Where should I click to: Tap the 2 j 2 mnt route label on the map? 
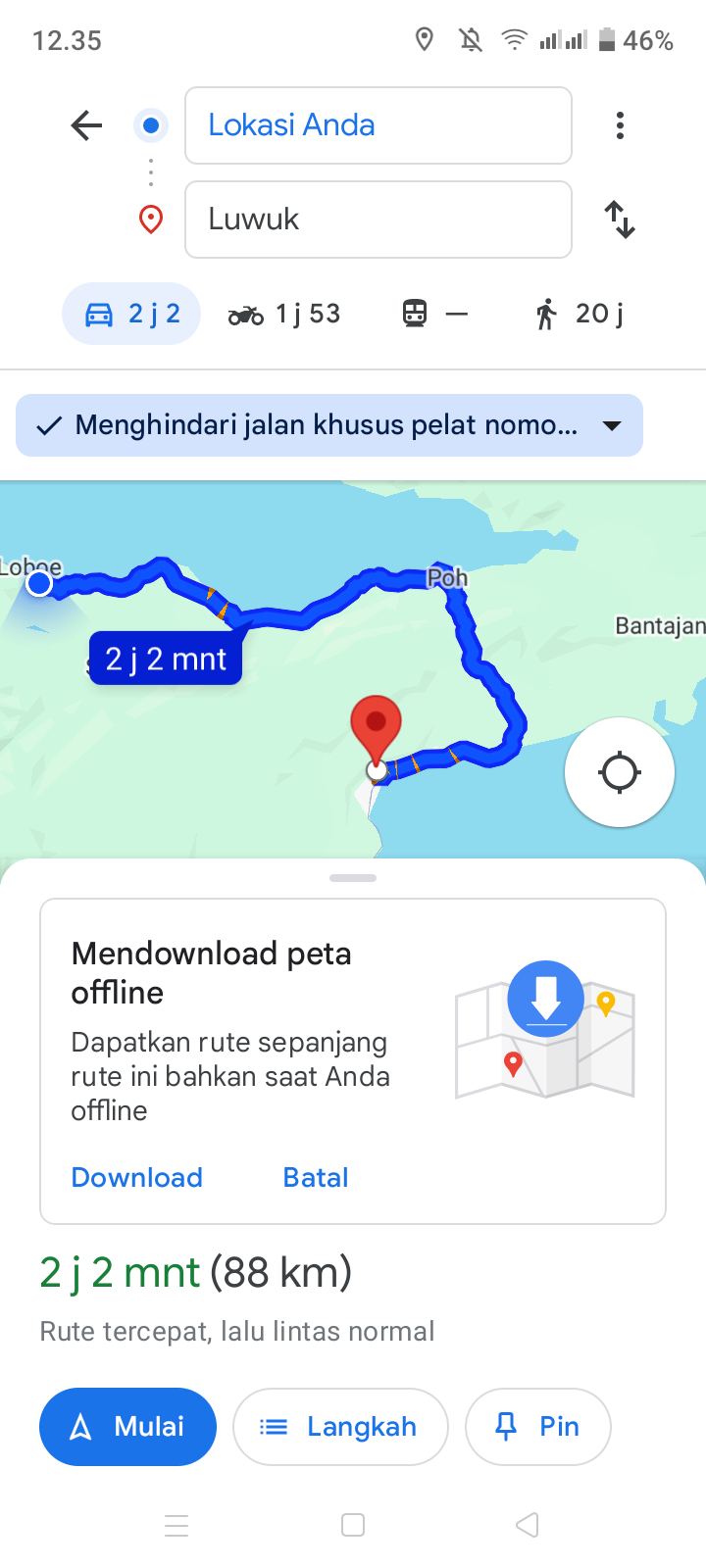[166, 659]
